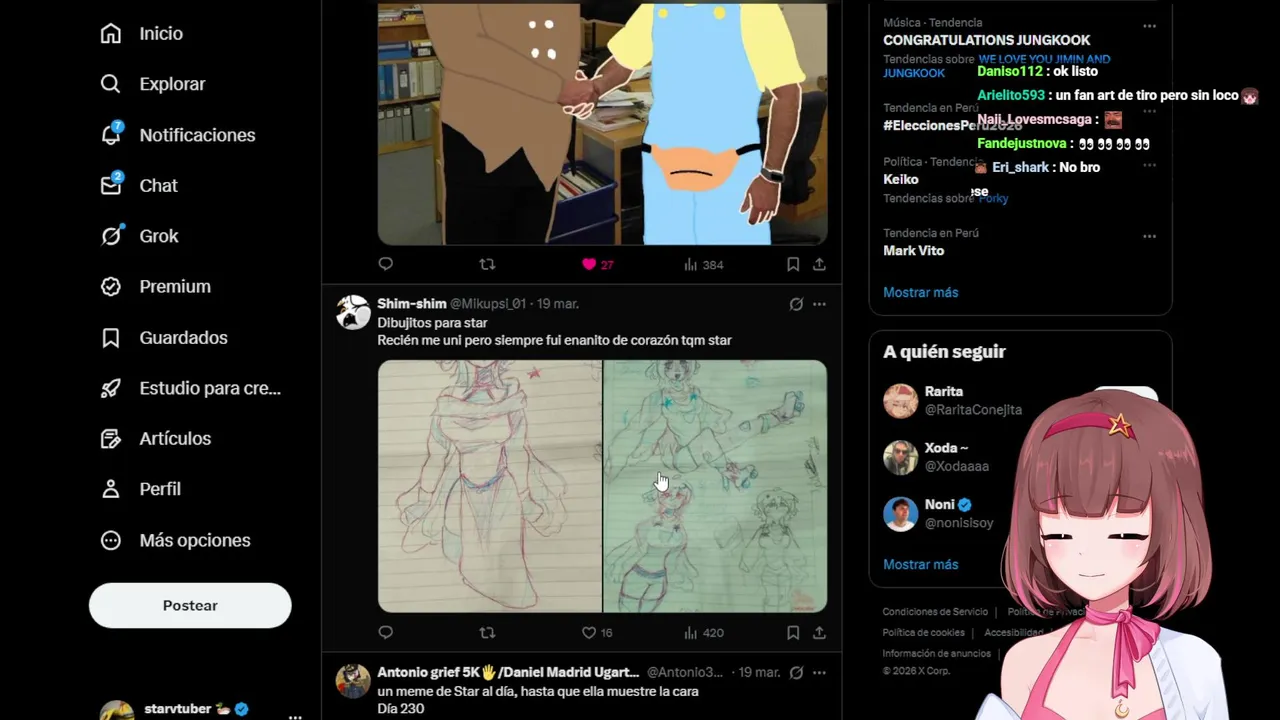Open Shim-shim's left sketch image

pos(489,485)
